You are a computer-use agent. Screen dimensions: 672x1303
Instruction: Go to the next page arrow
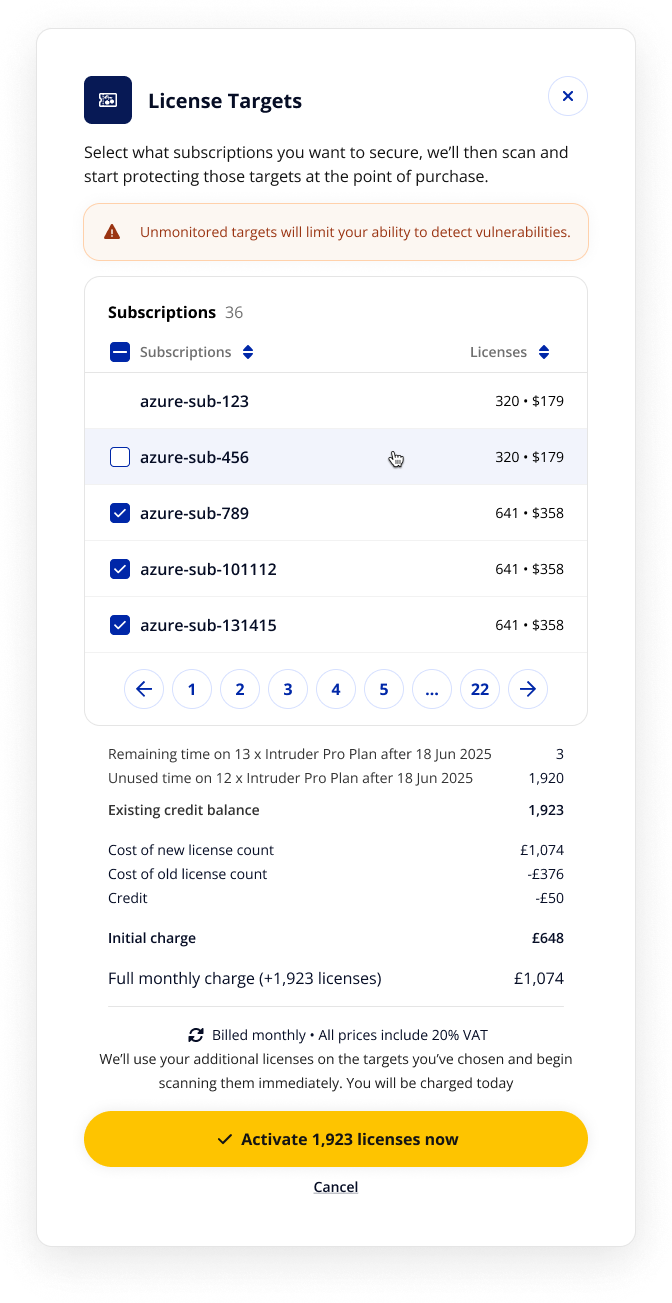pos(528,689)
